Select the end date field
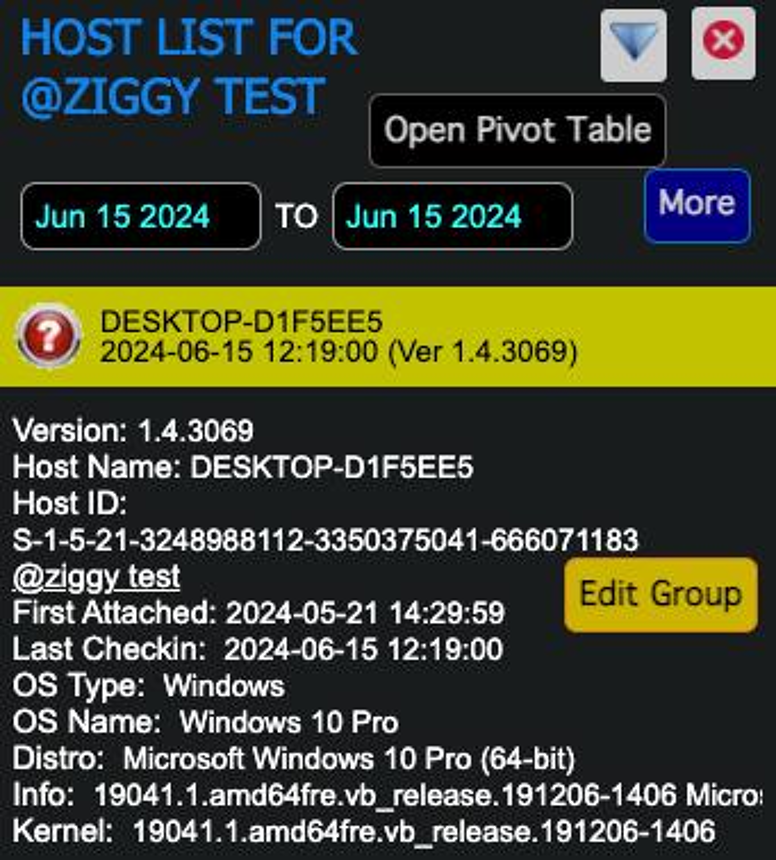The width and height of the screenshot is (776, 860). [452, 216]
